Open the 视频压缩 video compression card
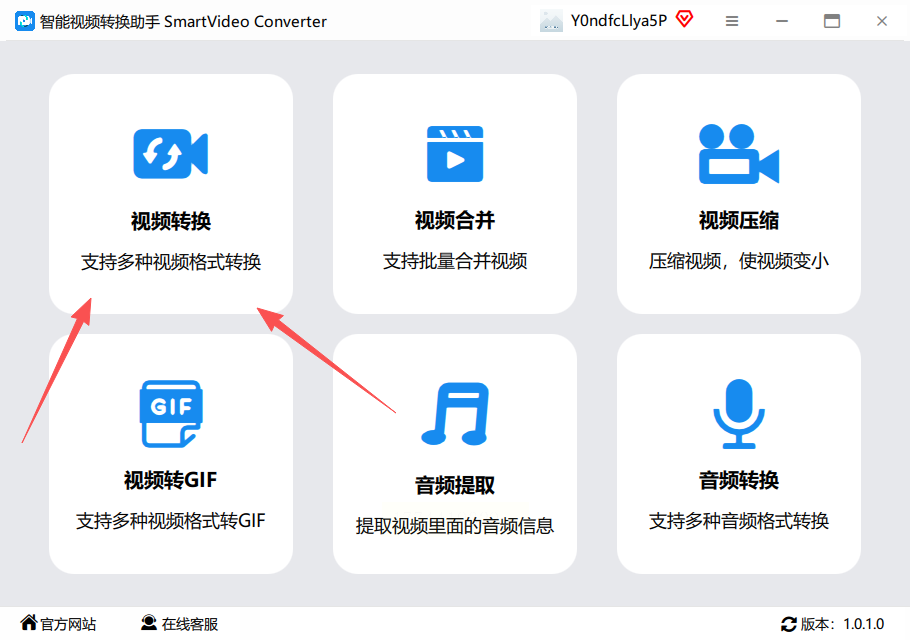 pos(738,193)
